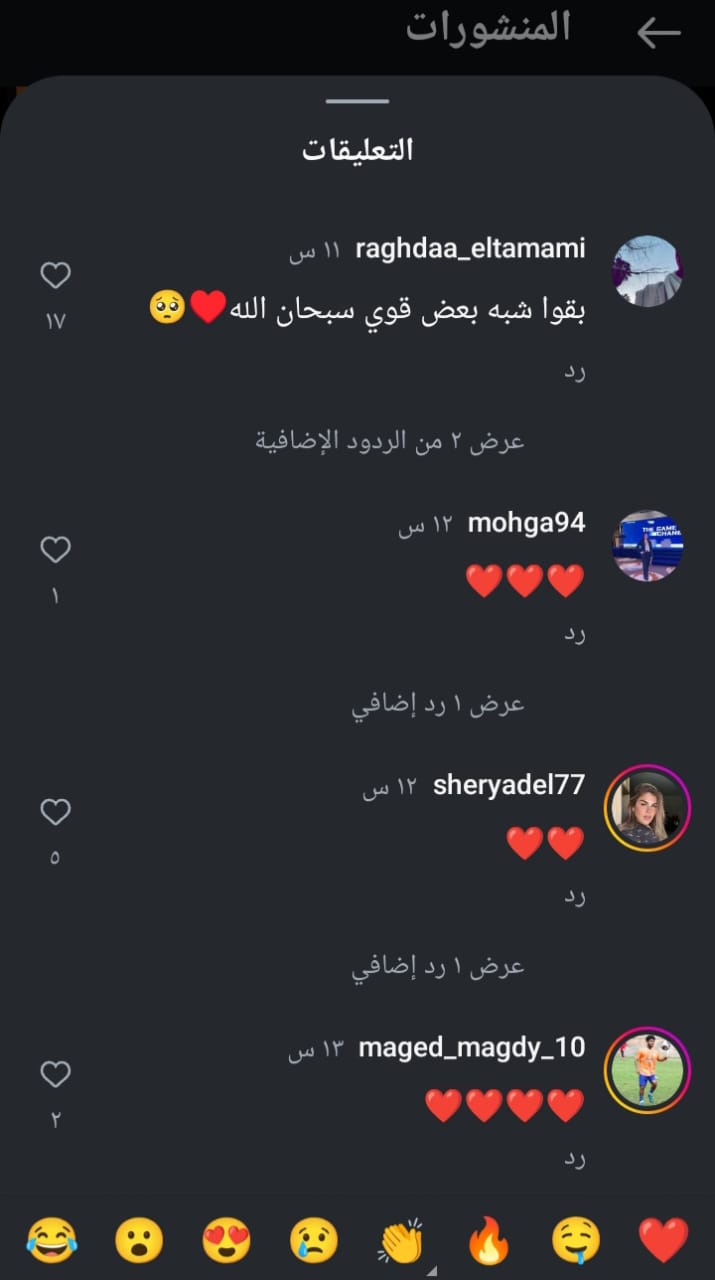Image resolution: width=715 pixels, height=1280 pixels.
Task: Insert the fire emoji reaction
Action: (489, 1242)
